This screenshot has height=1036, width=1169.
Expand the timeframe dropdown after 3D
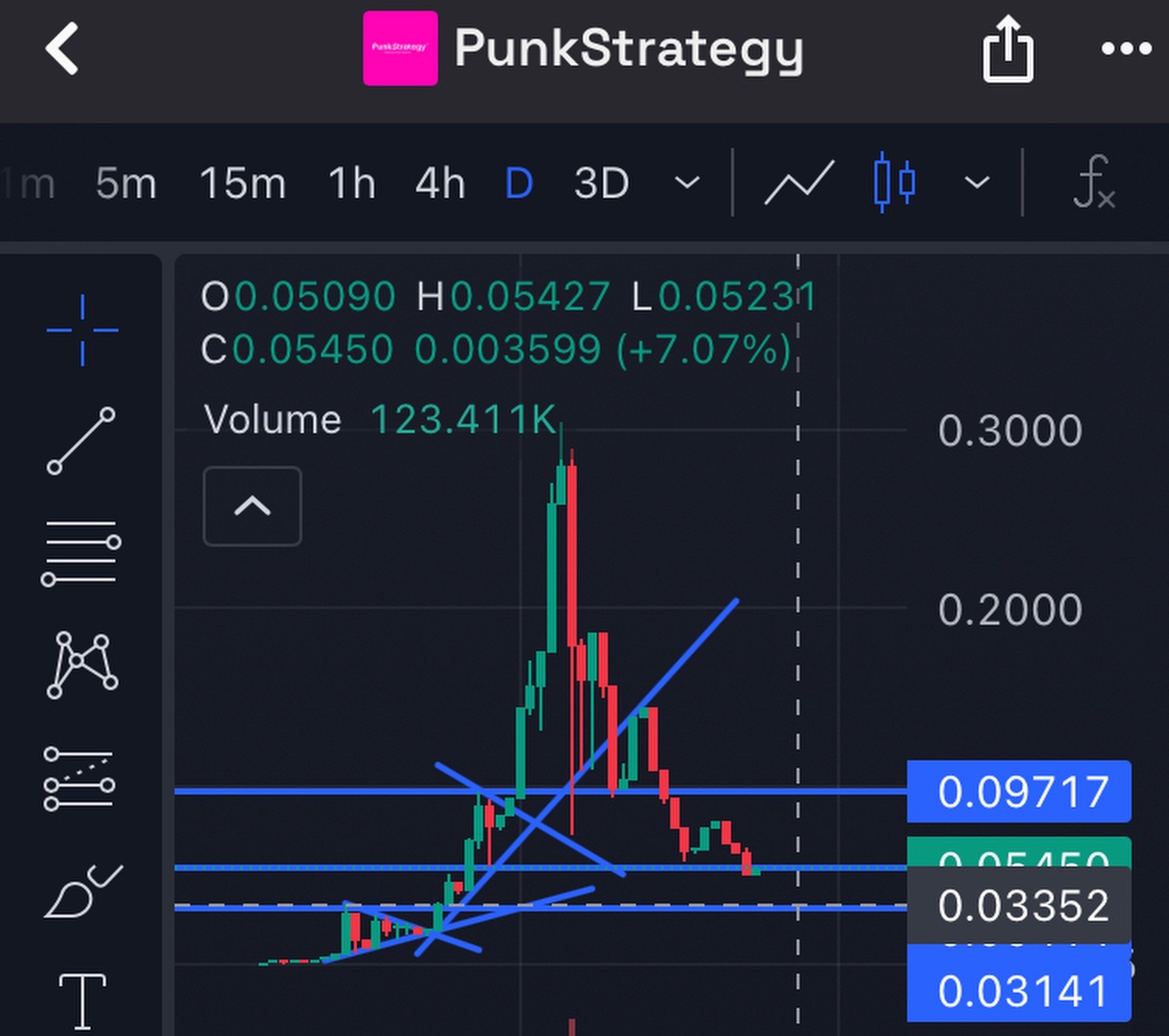coord(687,183)
